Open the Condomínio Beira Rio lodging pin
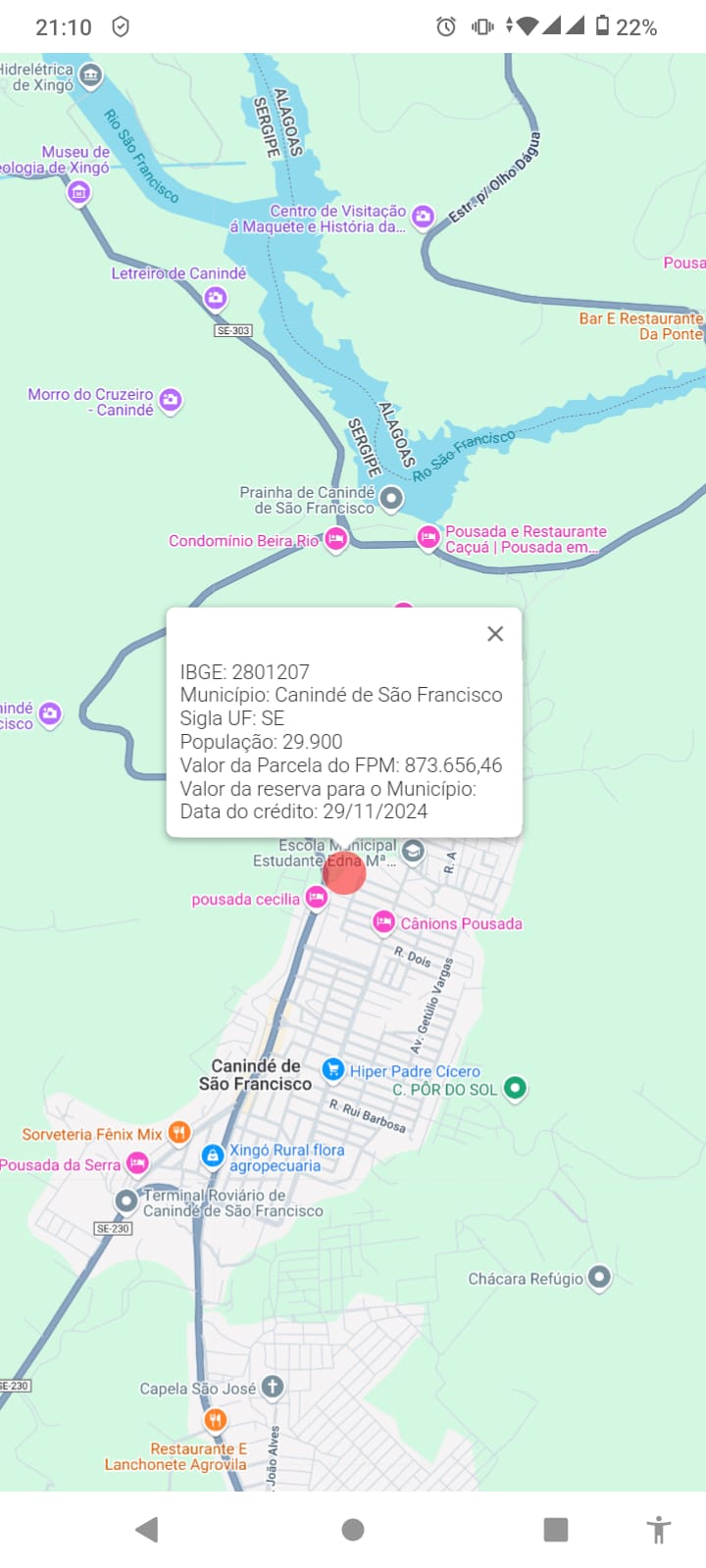This screenshot has height=1568, width=706. pyautogui.click(x=336, y=540)
